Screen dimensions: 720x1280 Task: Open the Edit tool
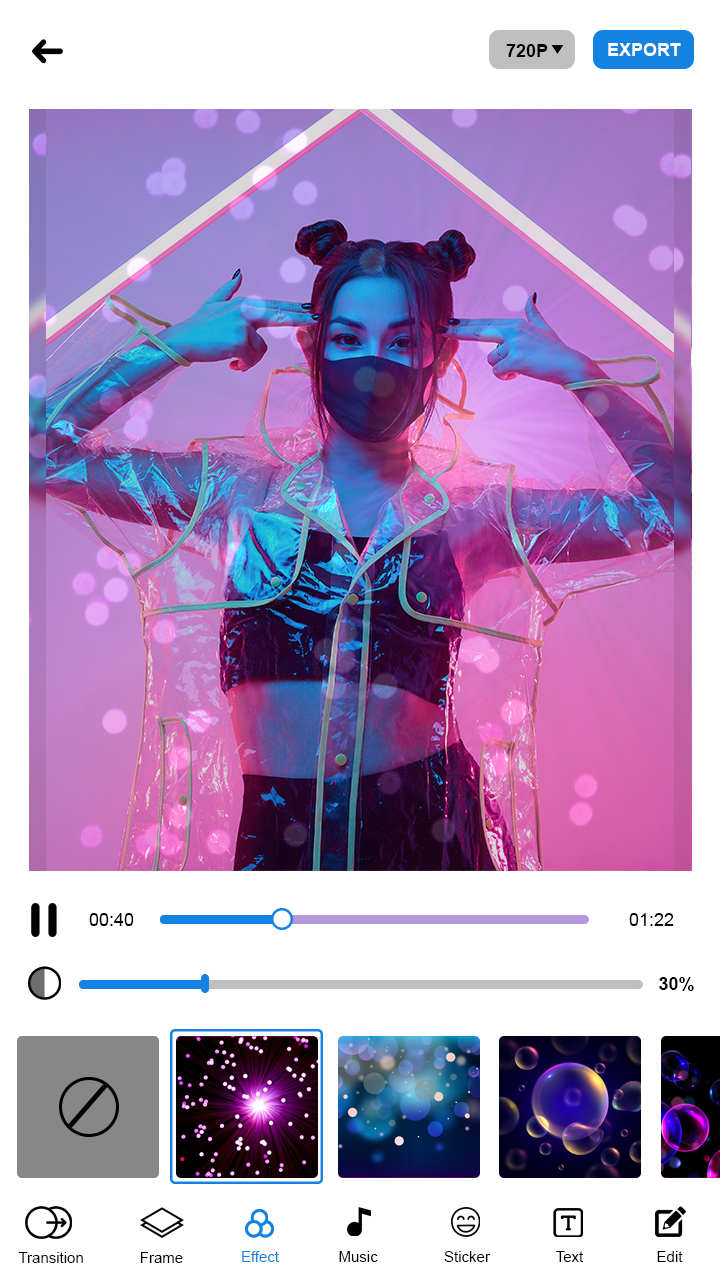click(x=669, y=1235)
